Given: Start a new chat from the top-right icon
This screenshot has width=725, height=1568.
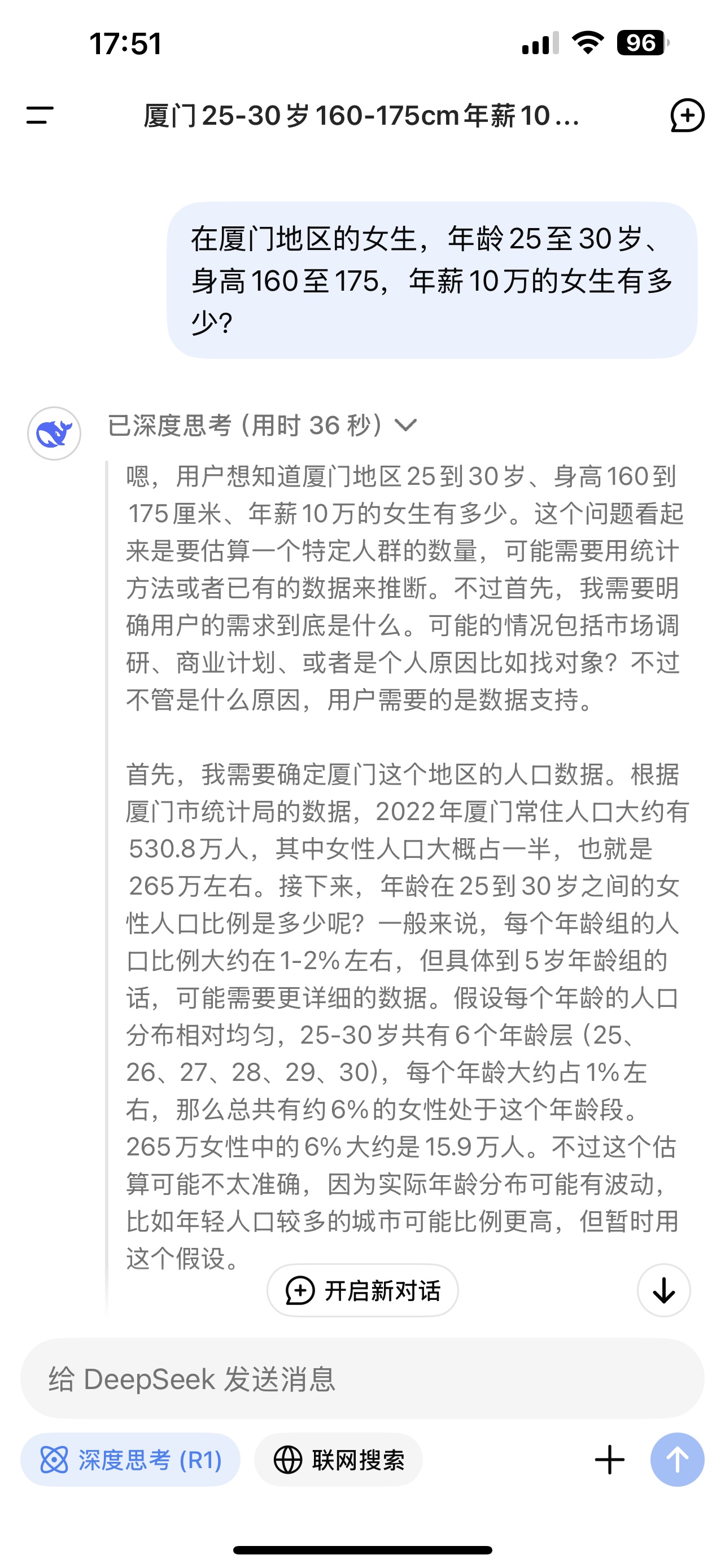Looking at the screenshot, I should [687, 115].
